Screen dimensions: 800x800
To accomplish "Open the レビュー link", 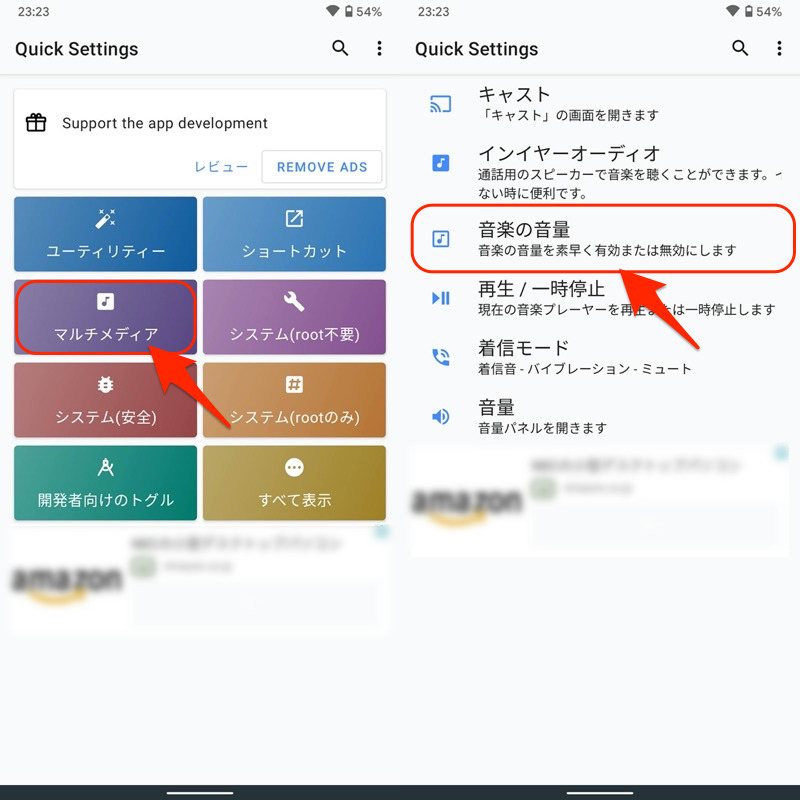I will [x=221, y=167].
